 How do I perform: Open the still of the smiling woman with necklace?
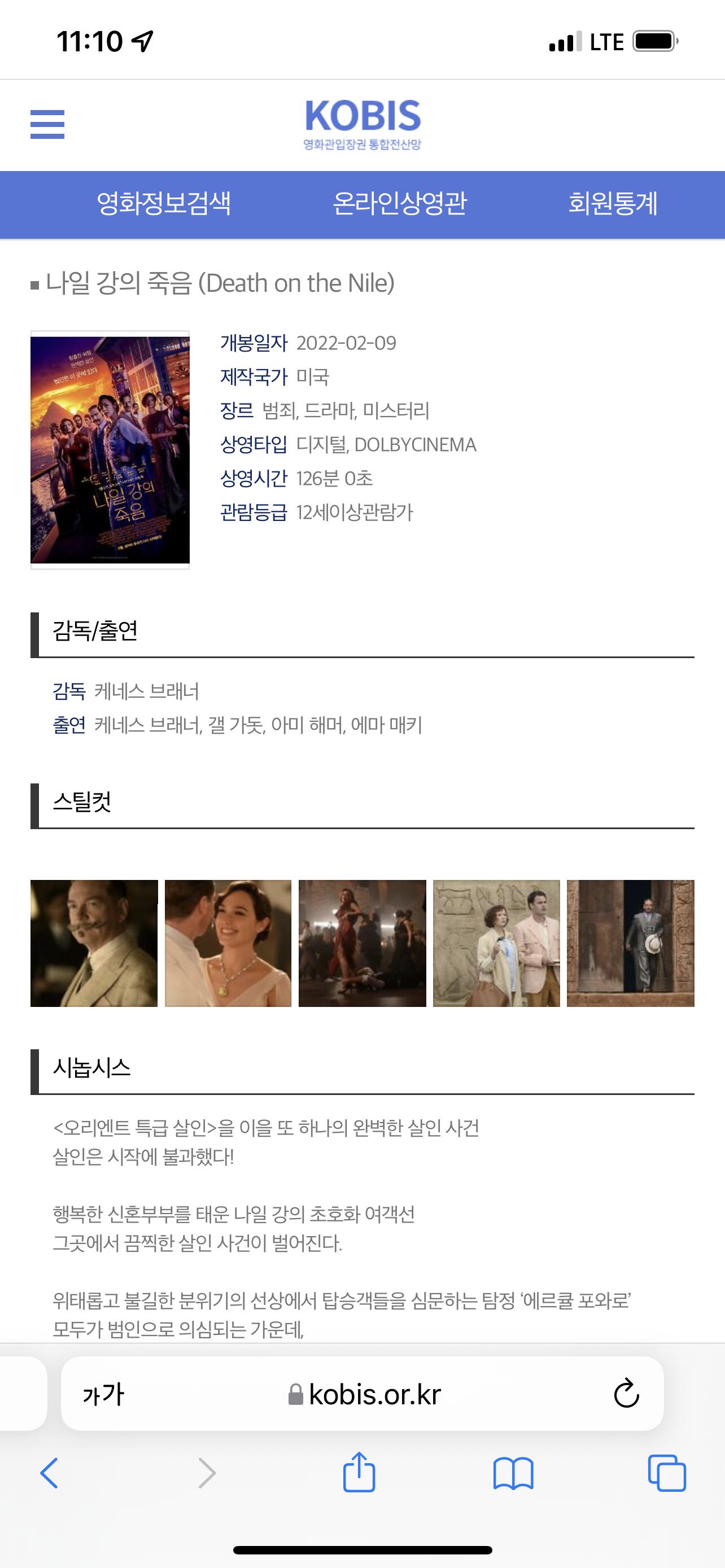pos(228,943)
